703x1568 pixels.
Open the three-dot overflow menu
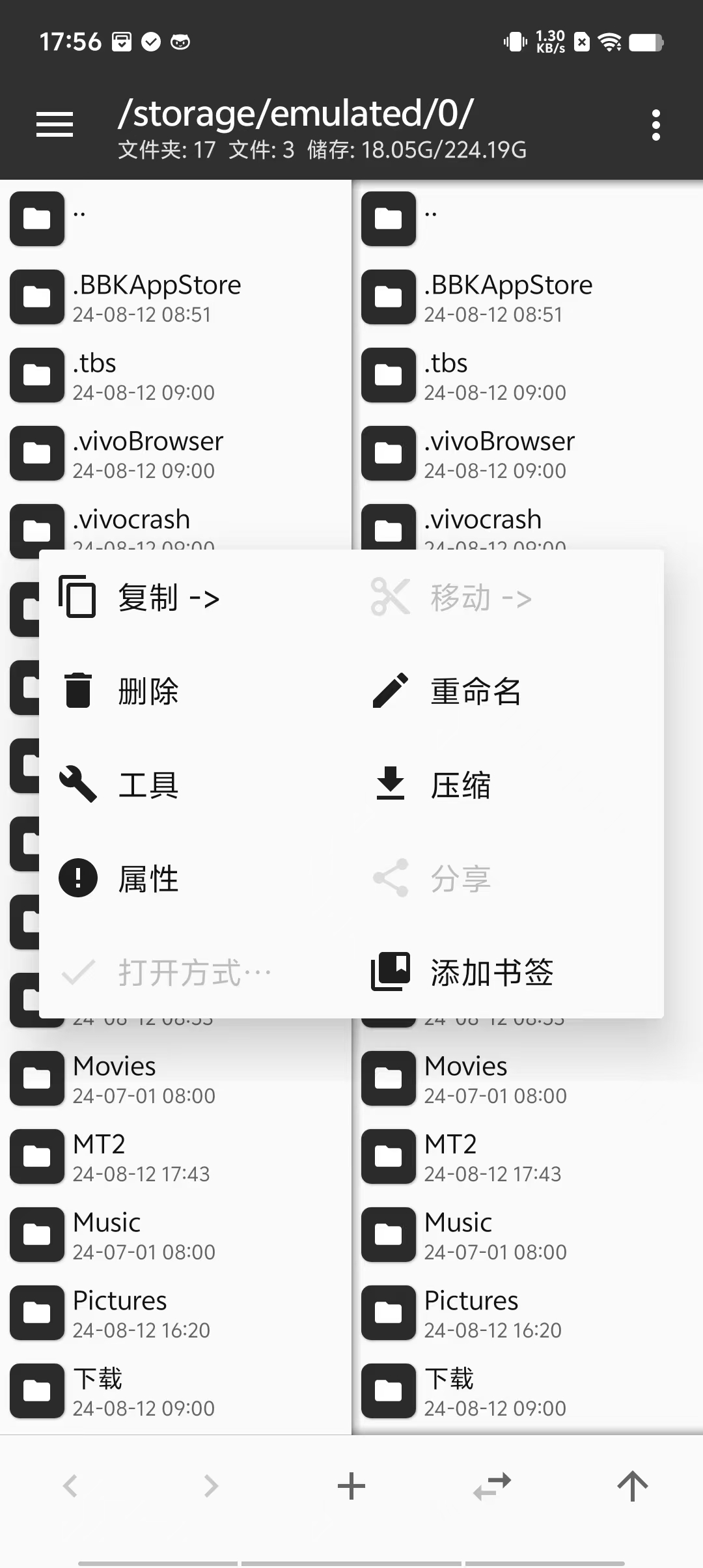(x=655, y=124)
